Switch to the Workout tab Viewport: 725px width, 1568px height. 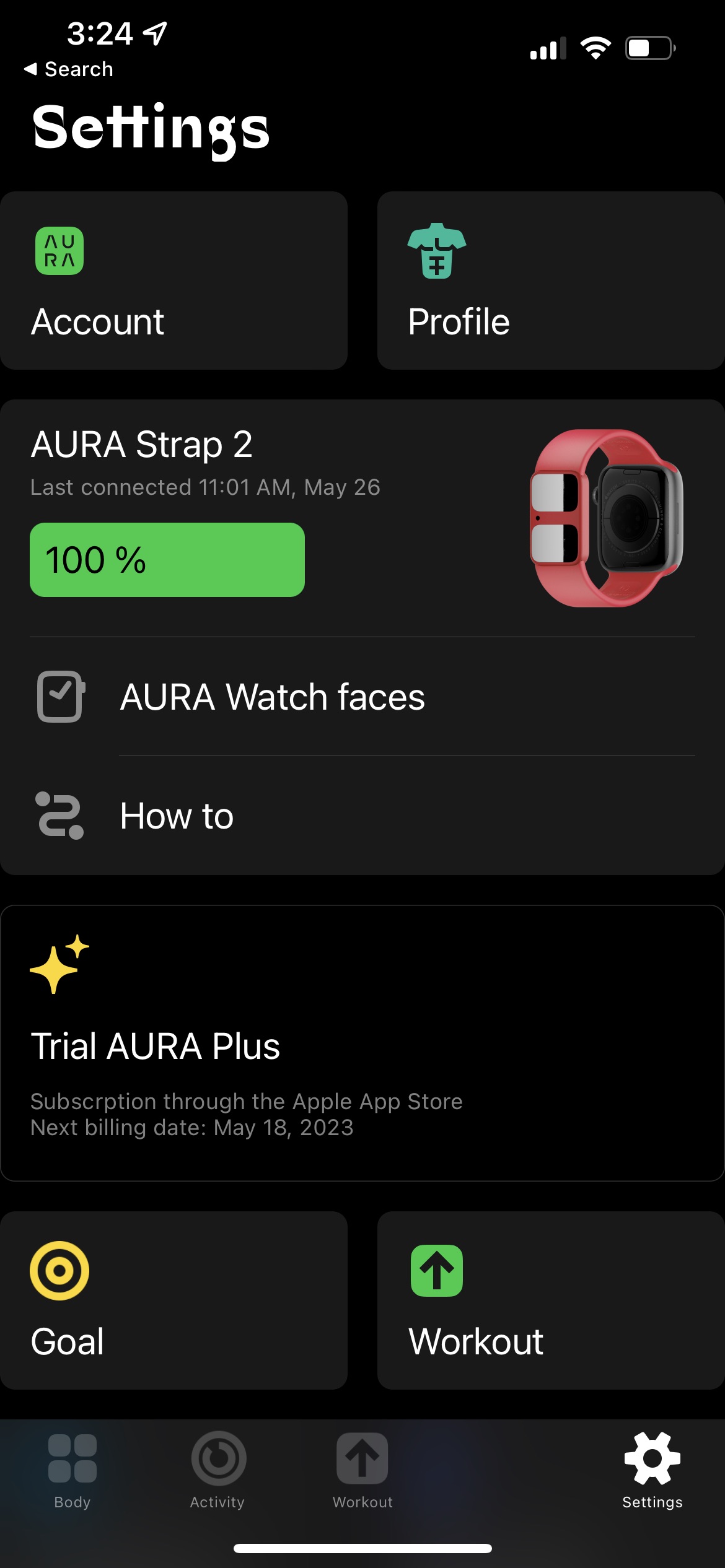click(362, 1470)
